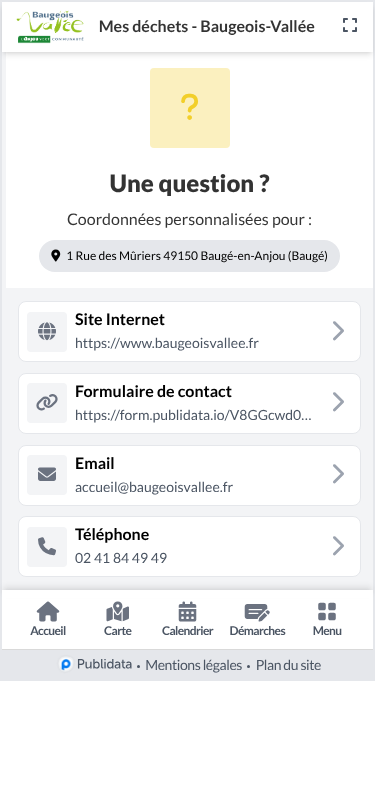The width and height of the screenshot is (375, 812).
Task: Toggle the fullscreen icon
Action: [x=350, y=25]
